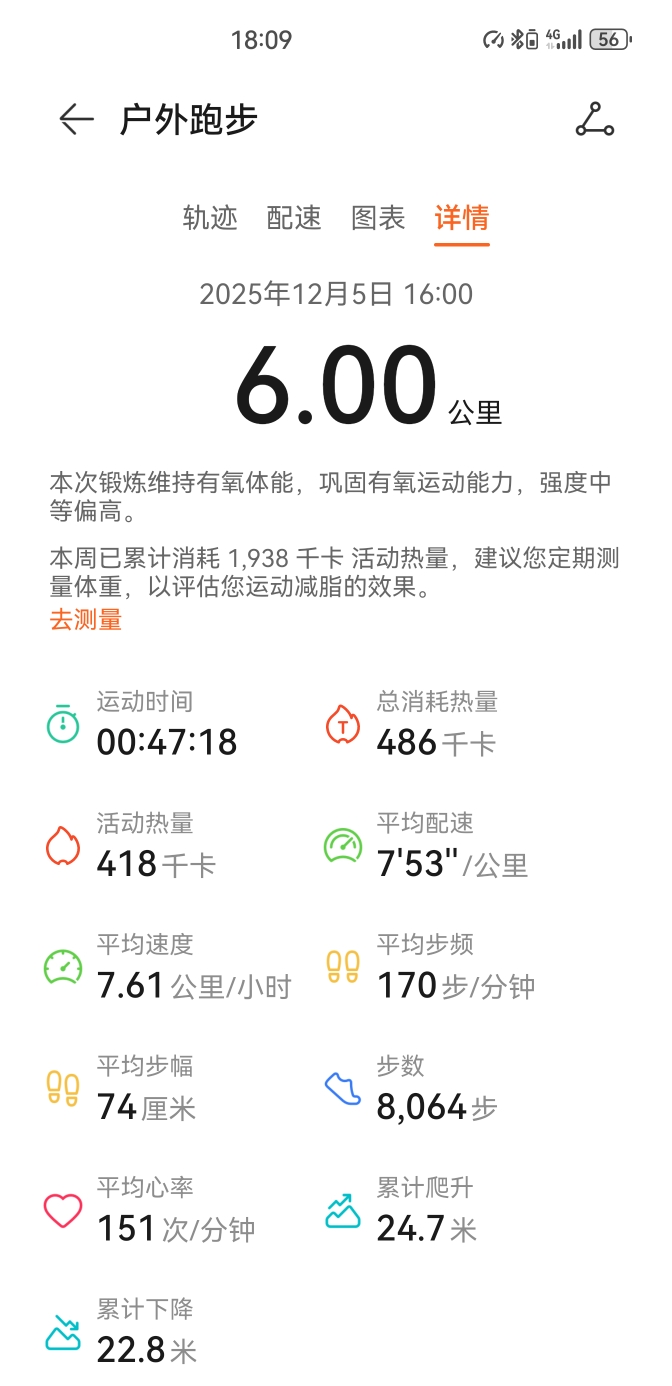Tap the 去测量 link
The width and height of the screenshot is (672, 1386).
[86, 620]
